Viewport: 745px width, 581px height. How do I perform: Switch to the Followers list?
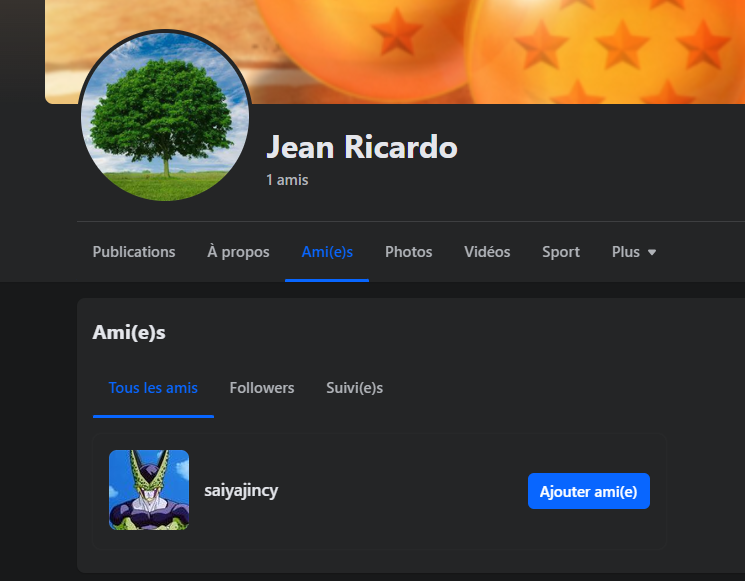coord(262,388)
